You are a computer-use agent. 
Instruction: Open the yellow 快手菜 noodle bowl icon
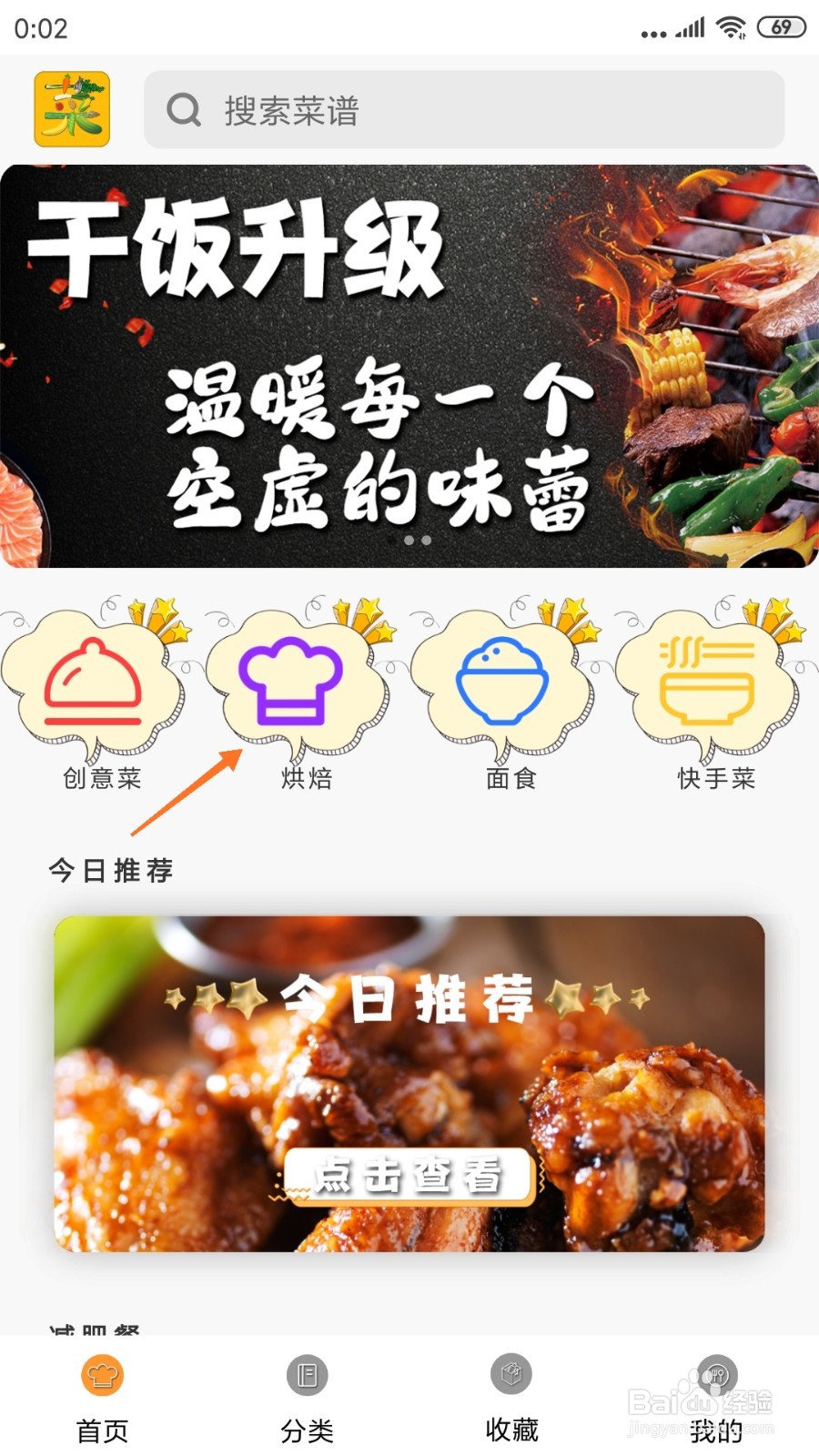pos(707,682)
